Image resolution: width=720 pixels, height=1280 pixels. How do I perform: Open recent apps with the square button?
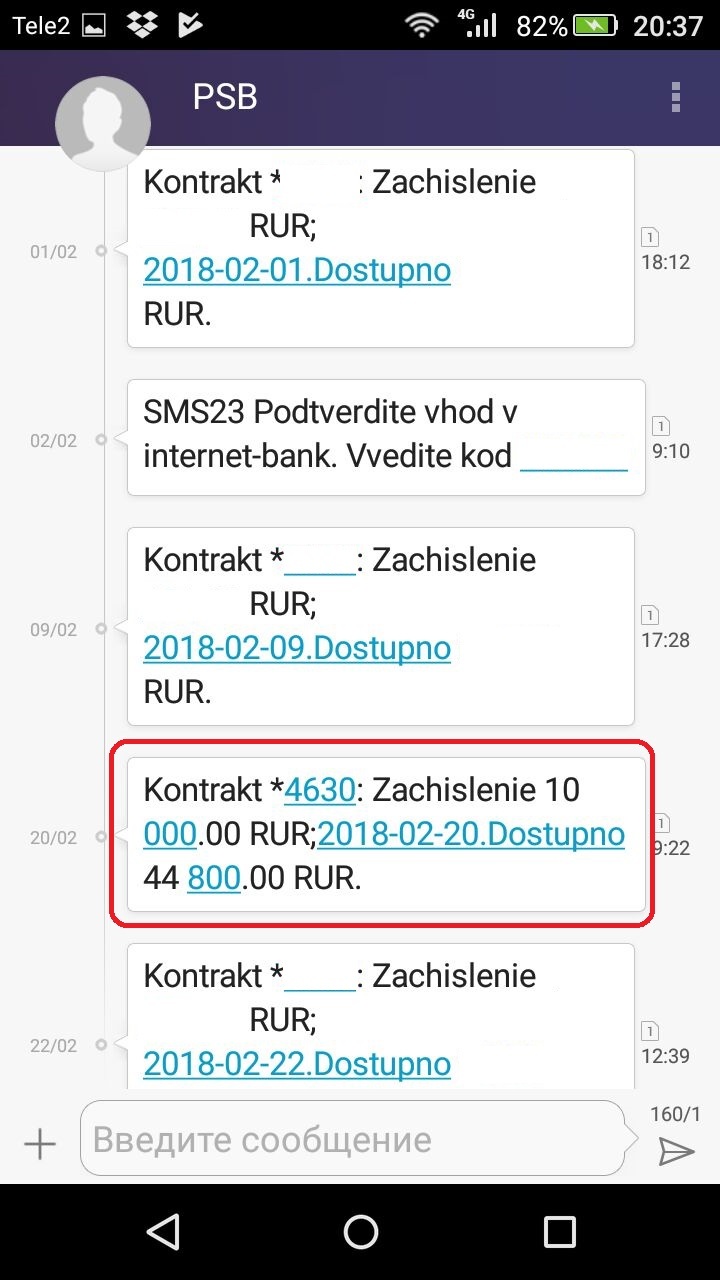click(559, 1231)
